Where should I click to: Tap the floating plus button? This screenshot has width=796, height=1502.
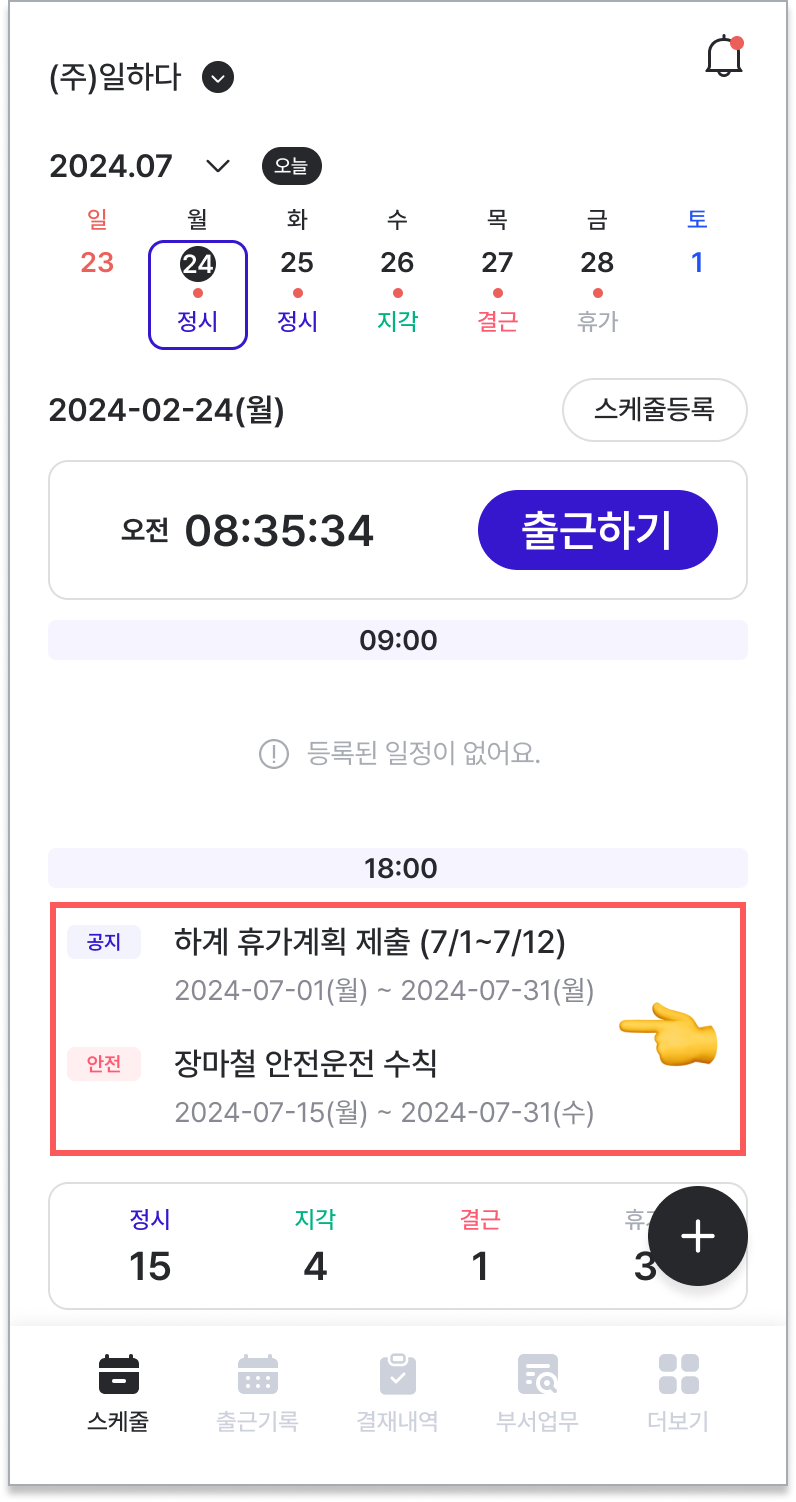point(698,1236)
